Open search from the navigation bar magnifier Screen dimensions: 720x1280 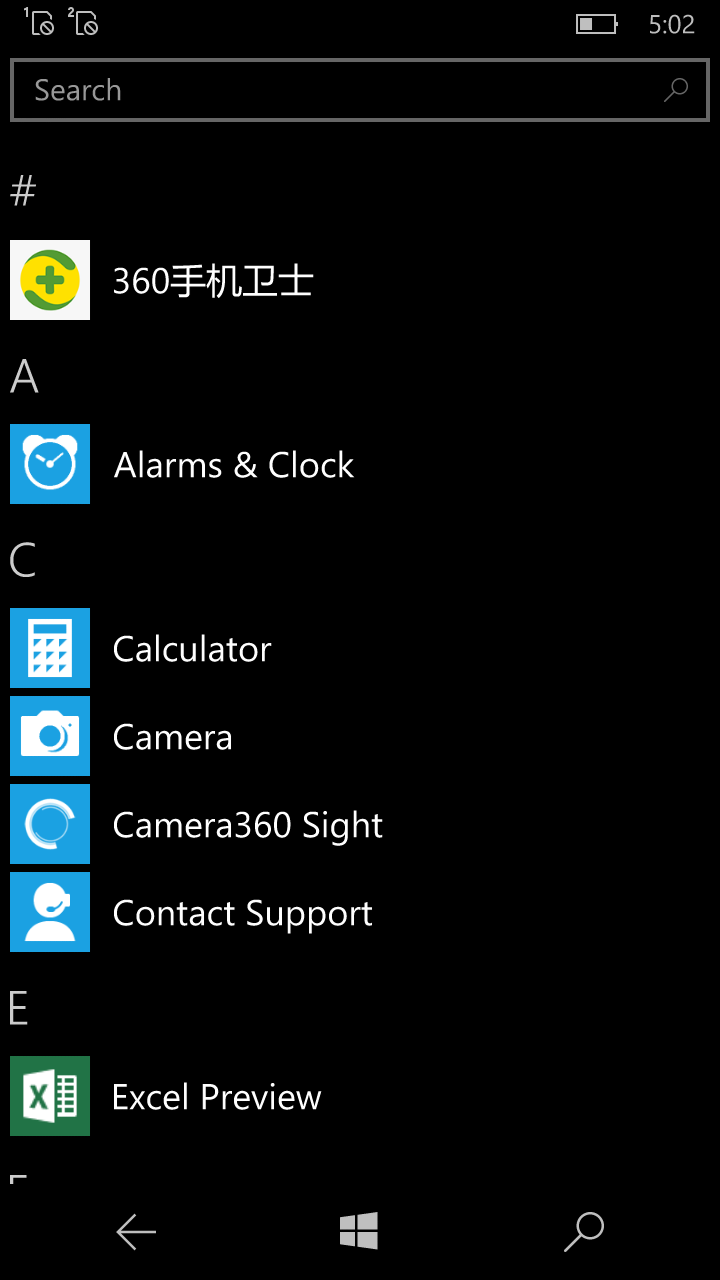coord(584,1232)
